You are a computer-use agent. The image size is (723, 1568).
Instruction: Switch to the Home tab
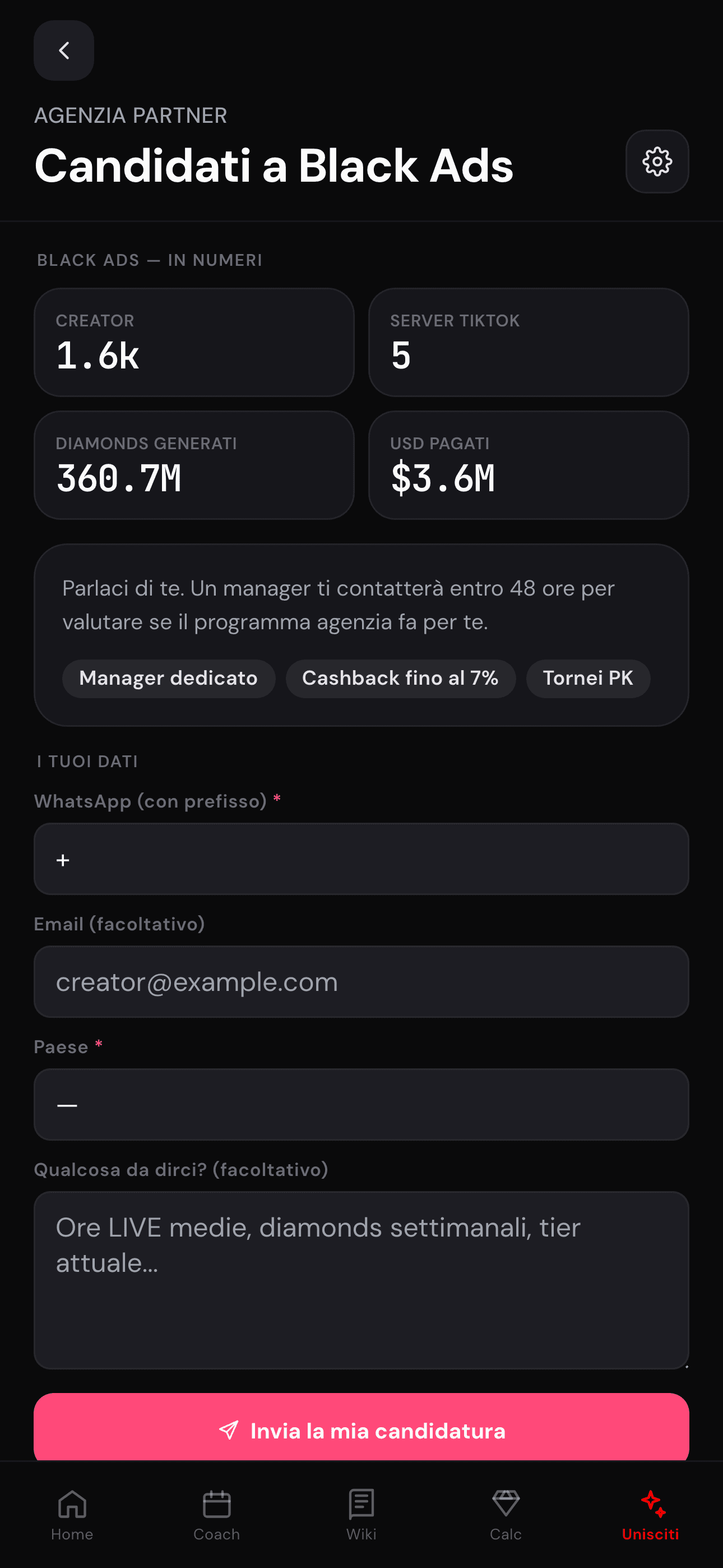click(x=72, y=1514)
